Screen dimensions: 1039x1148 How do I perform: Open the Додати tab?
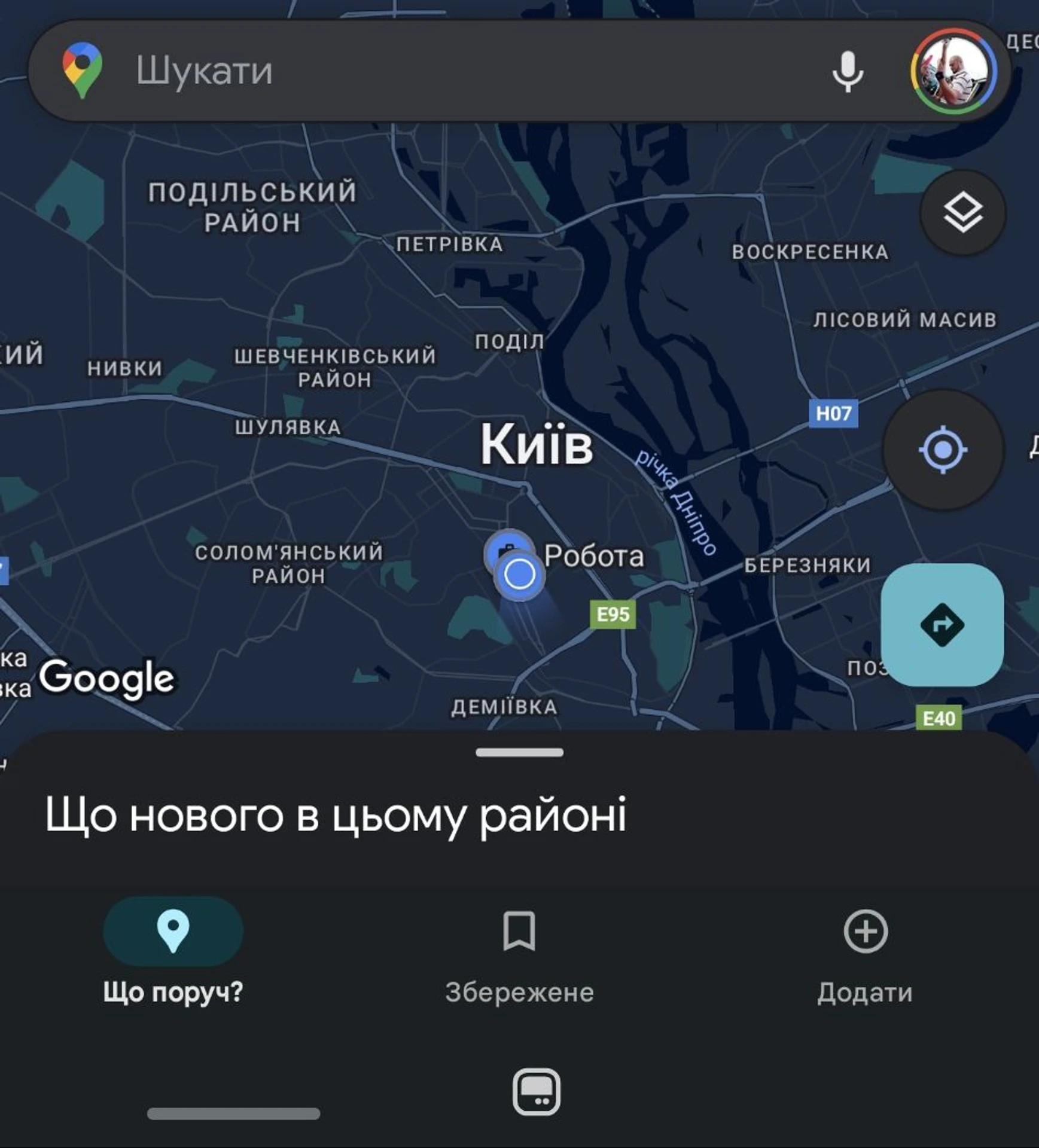[865, 954]
